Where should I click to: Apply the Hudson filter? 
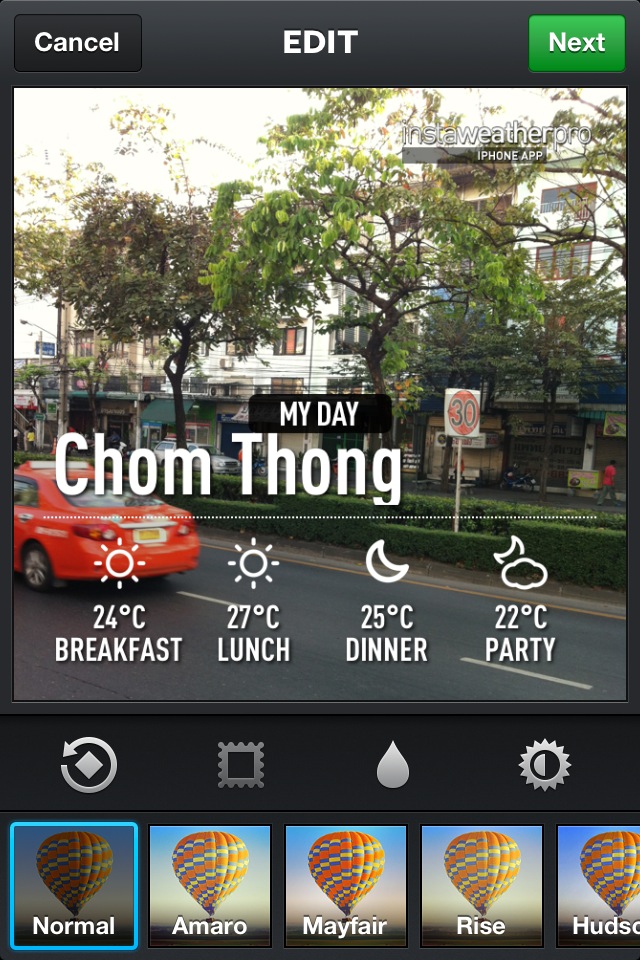pos(600,885)
